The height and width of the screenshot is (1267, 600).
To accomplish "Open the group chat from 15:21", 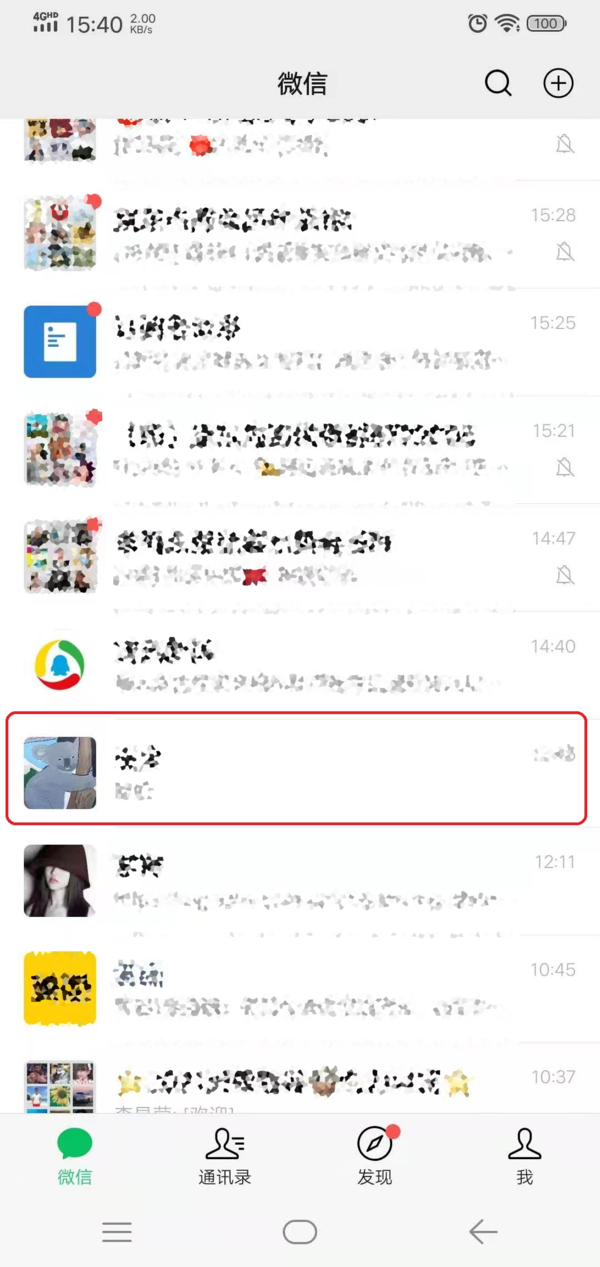I will coord(300,449).
